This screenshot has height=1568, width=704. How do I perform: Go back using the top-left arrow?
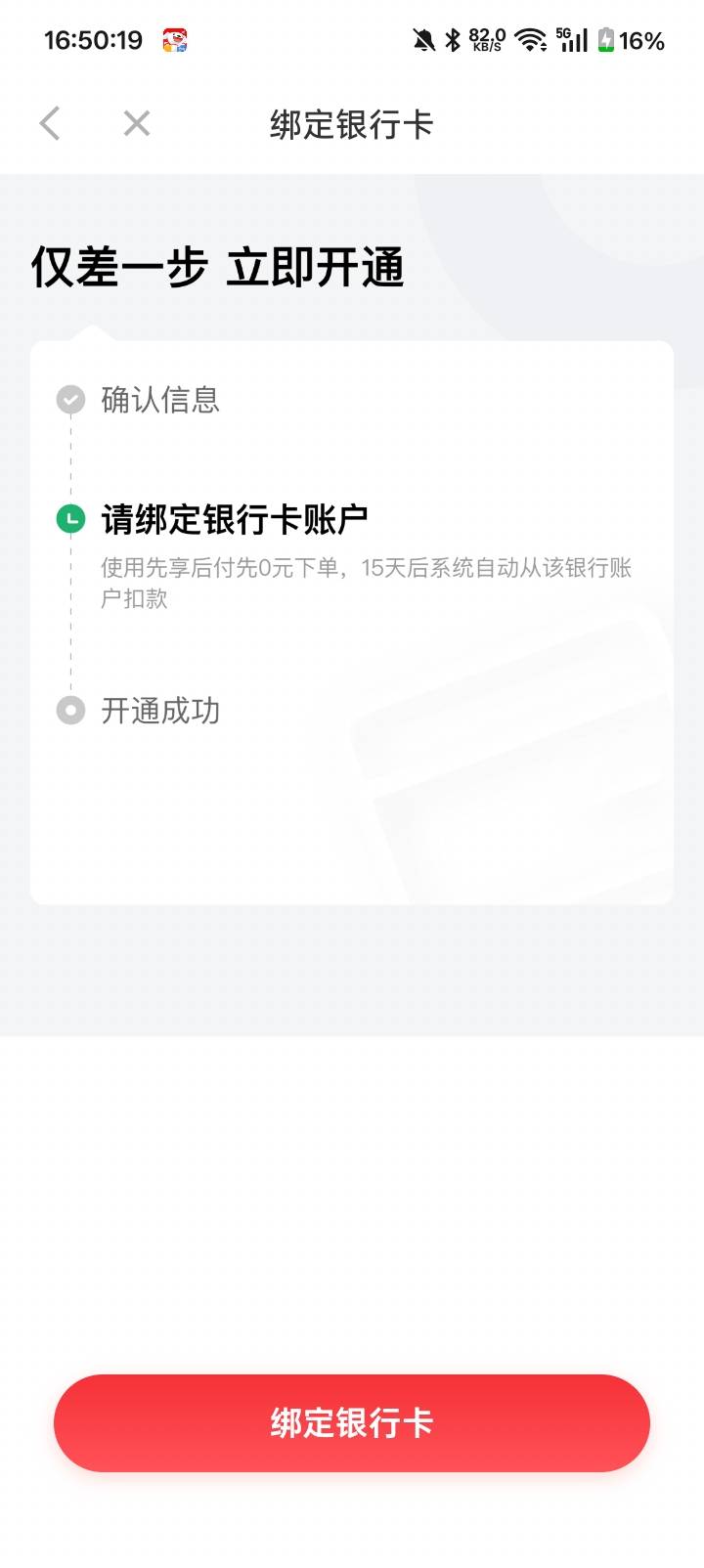click(x=50, y=124)
